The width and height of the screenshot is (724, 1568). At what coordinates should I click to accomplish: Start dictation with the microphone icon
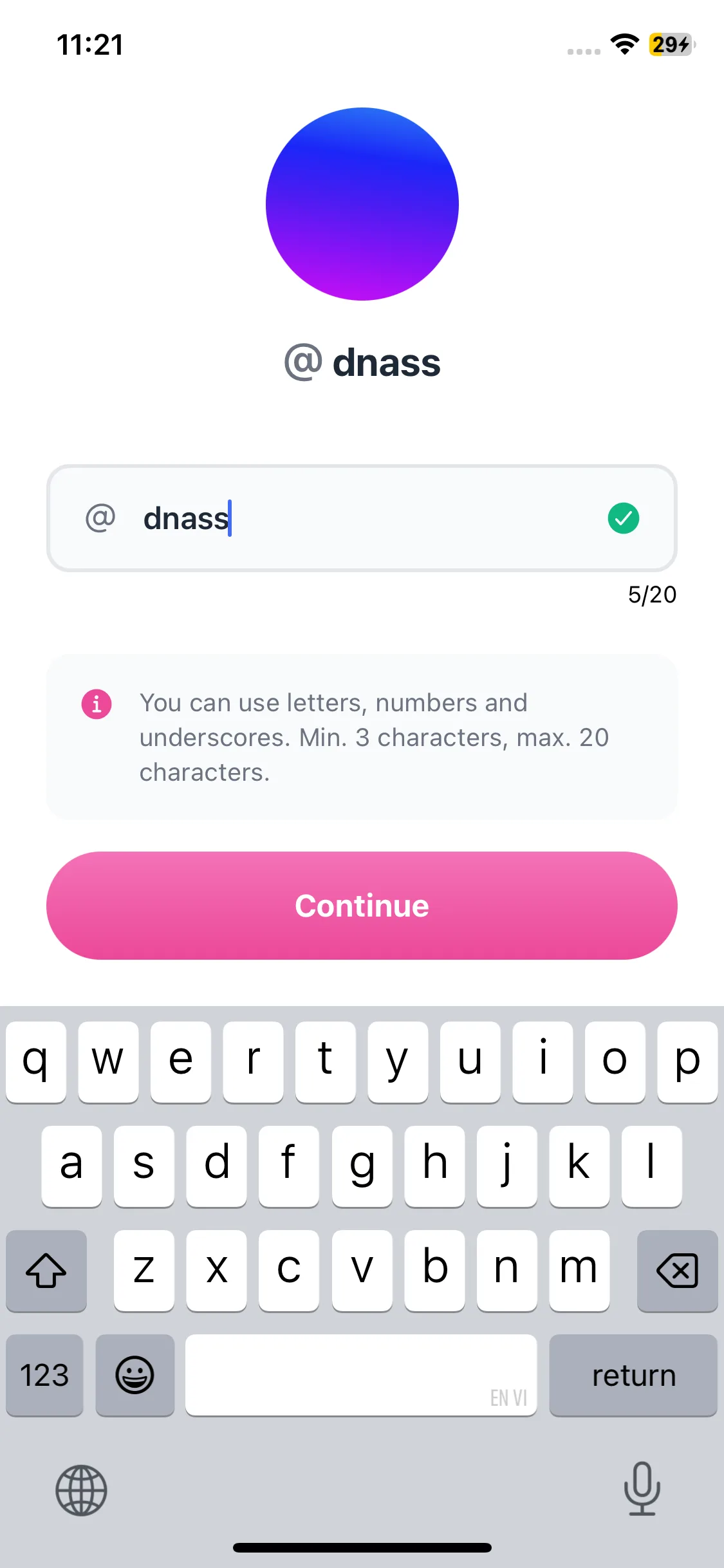click(x=642, y=1488)
